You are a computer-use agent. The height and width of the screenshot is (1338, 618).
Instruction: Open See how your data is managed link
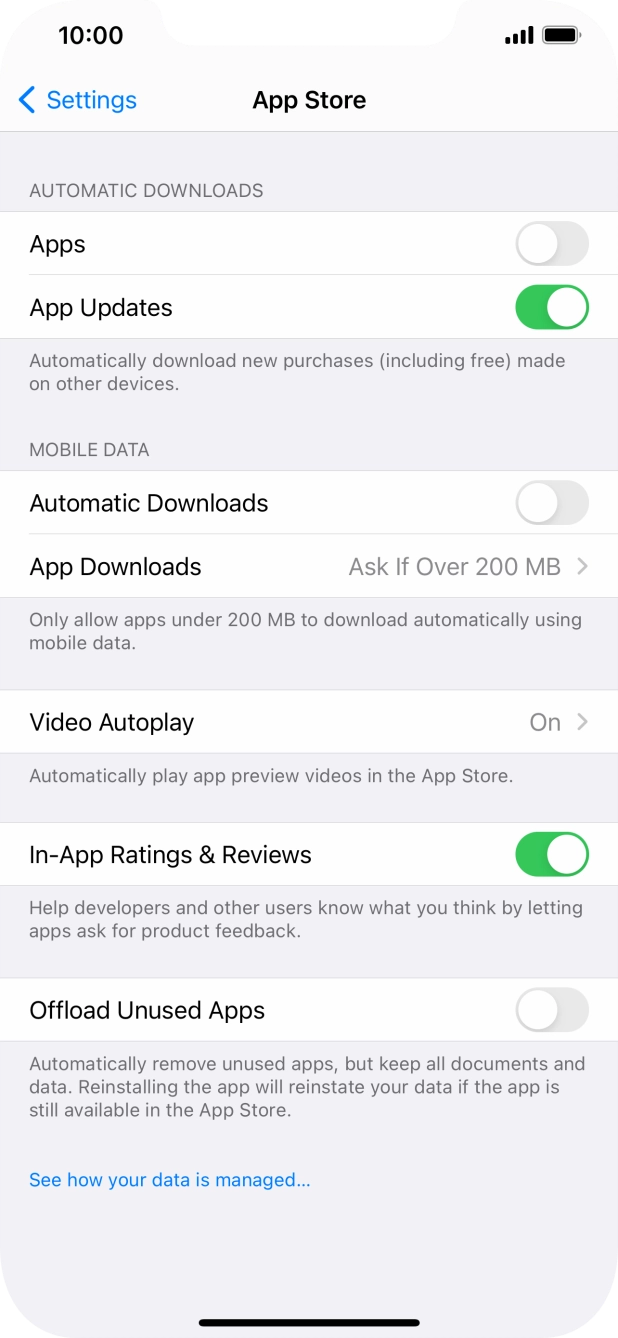pos(170,1180)
